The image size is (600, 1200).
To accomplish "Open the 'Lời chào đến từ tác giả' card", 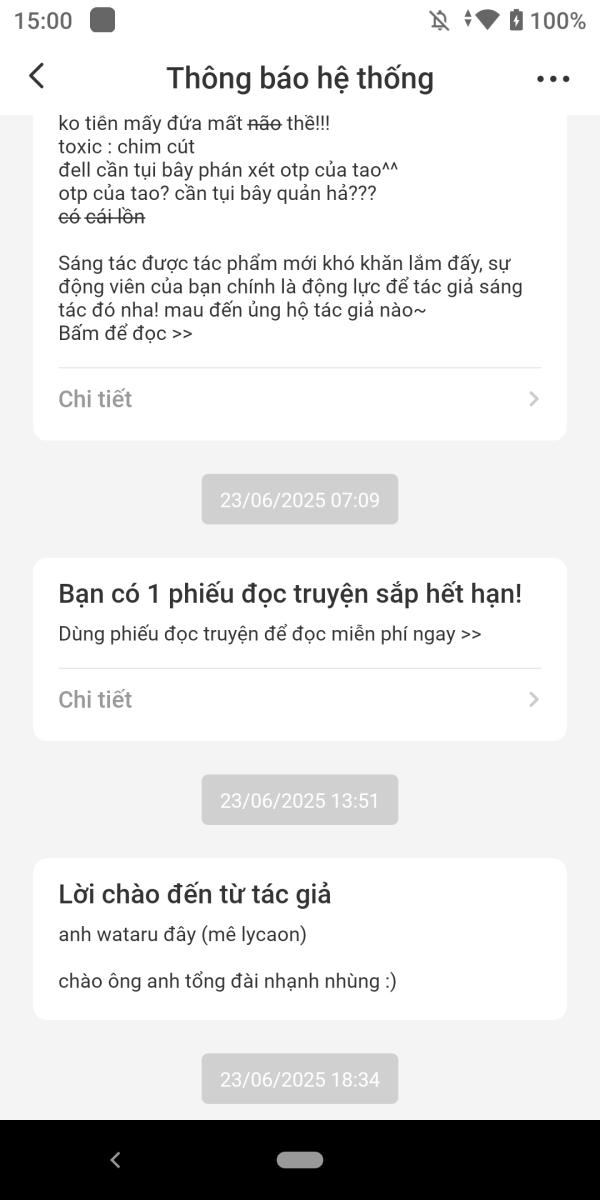I will pyautogui.click(x=300, y=939).
